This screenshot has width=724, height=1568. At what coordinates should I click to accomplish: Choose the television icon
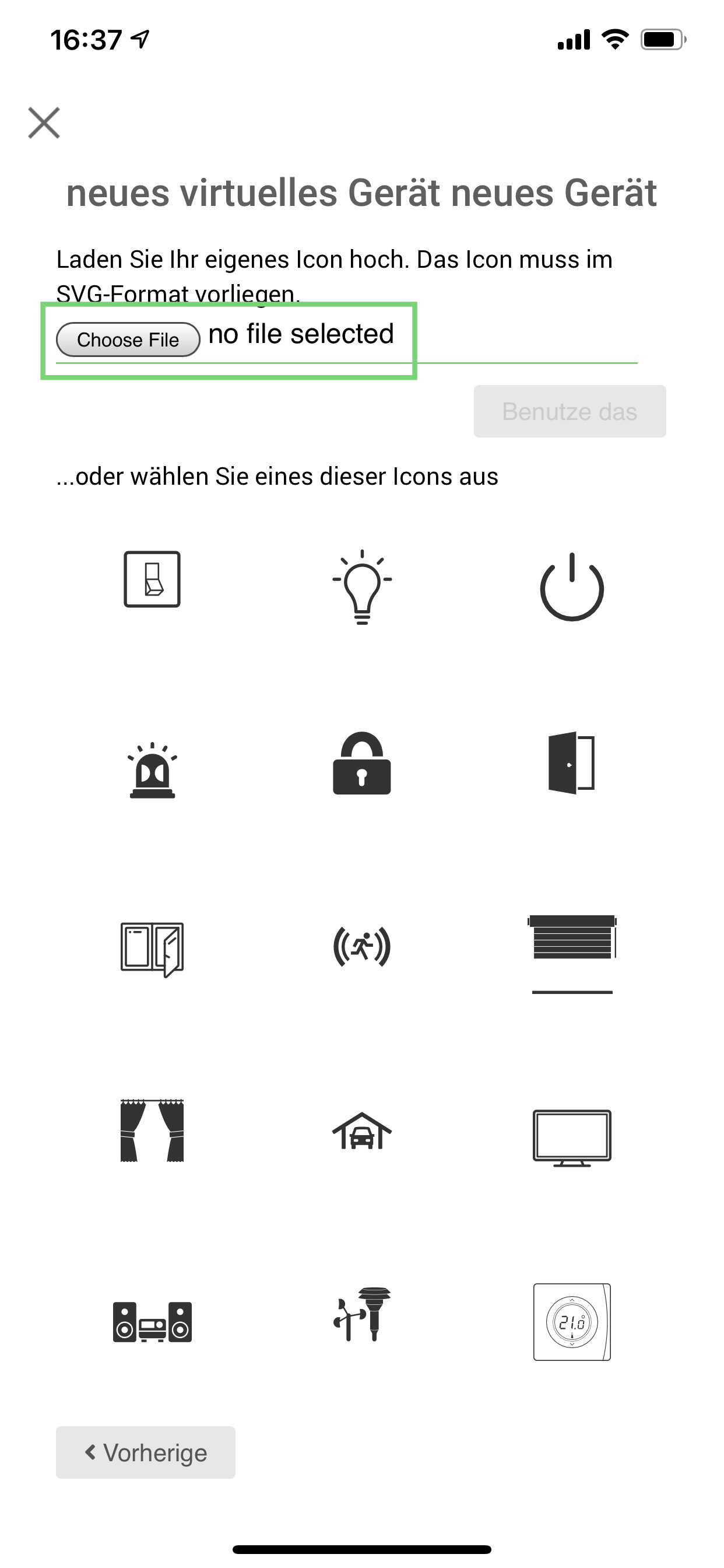tap(572, 1137)
